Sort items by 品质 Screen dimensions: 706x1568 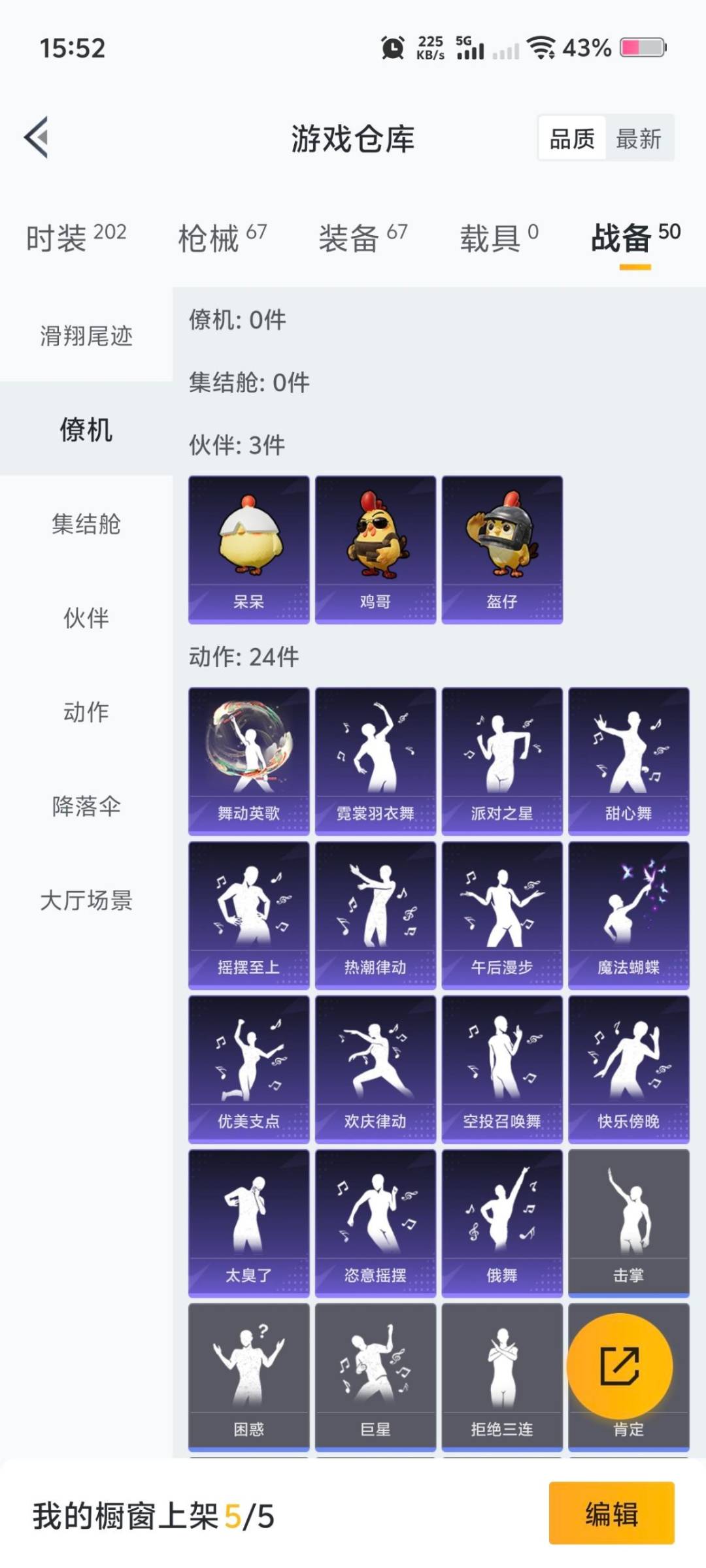pos(572,139)
